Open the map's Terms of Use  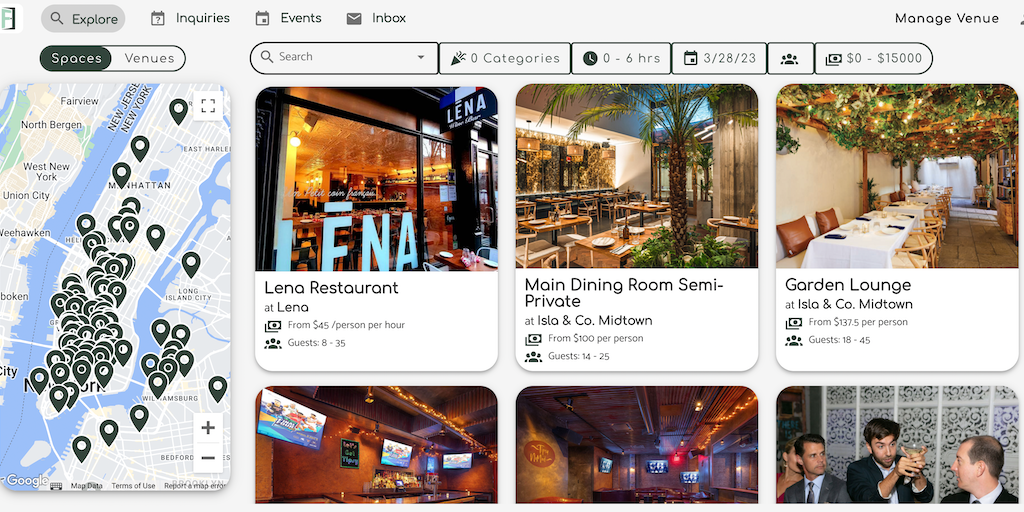pyautogui.click(x=133, y=486)
